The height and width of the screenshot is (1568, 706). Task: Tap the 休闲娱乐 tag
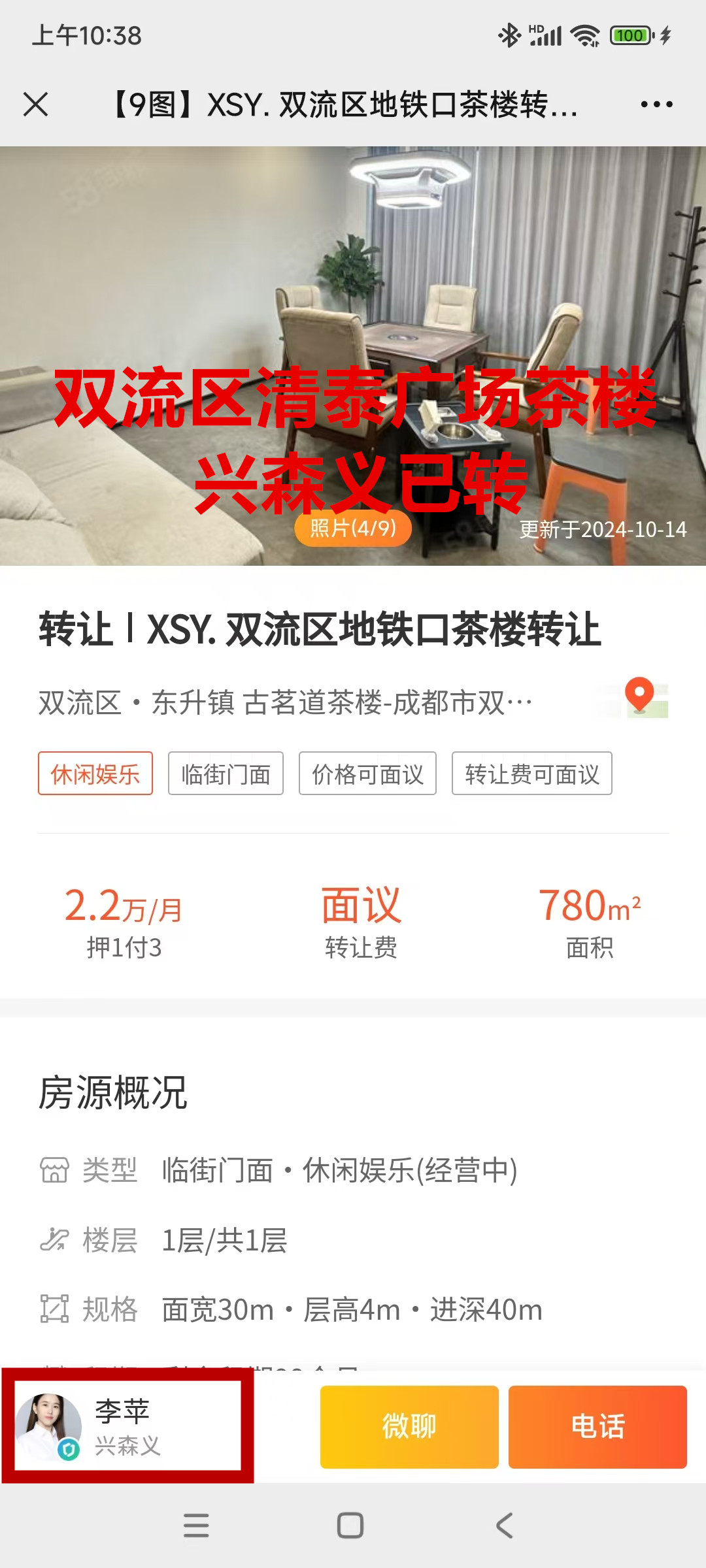click(x=95, y=774)
